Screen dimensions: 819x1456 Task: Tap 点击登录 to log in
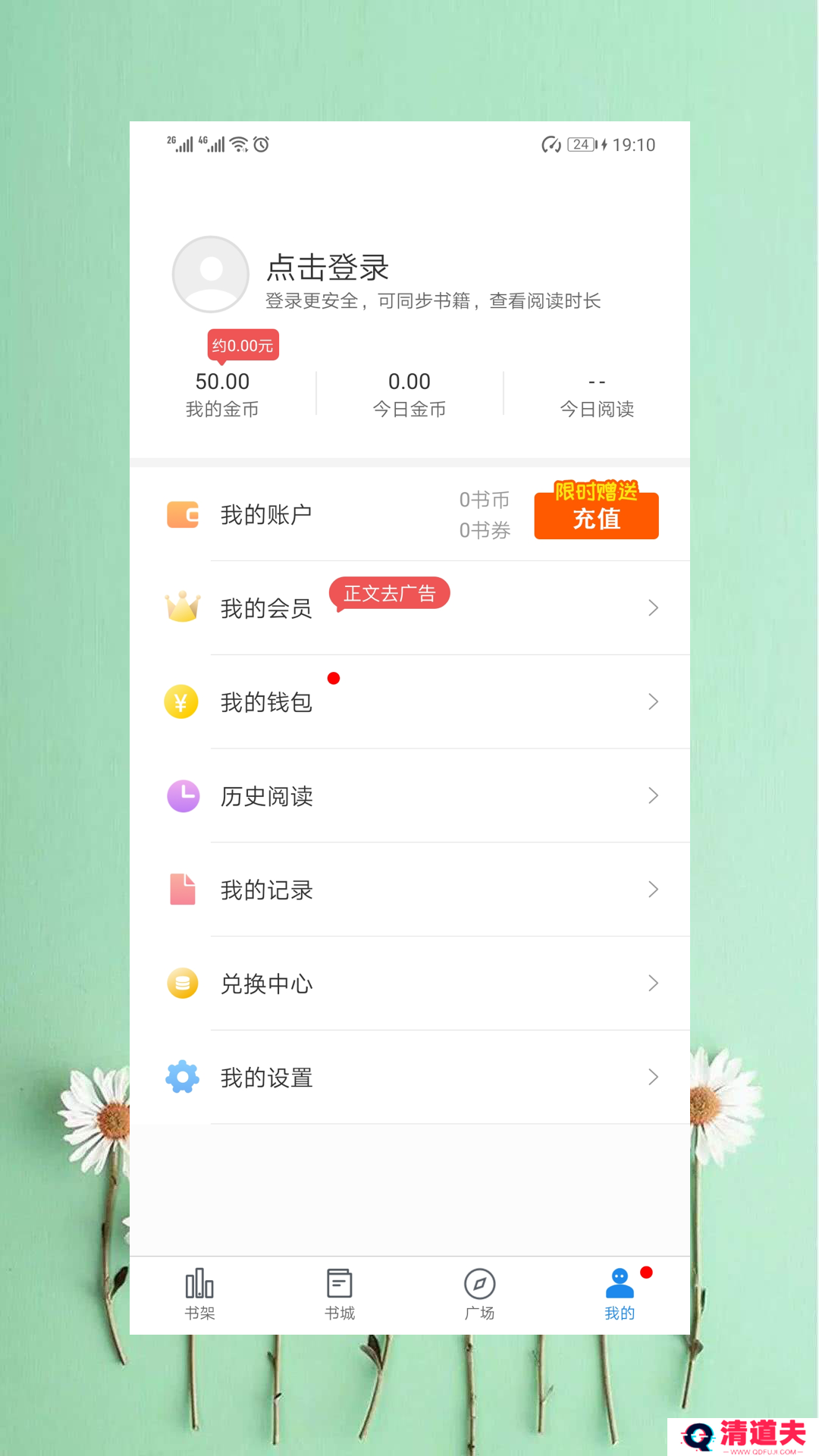328,268
